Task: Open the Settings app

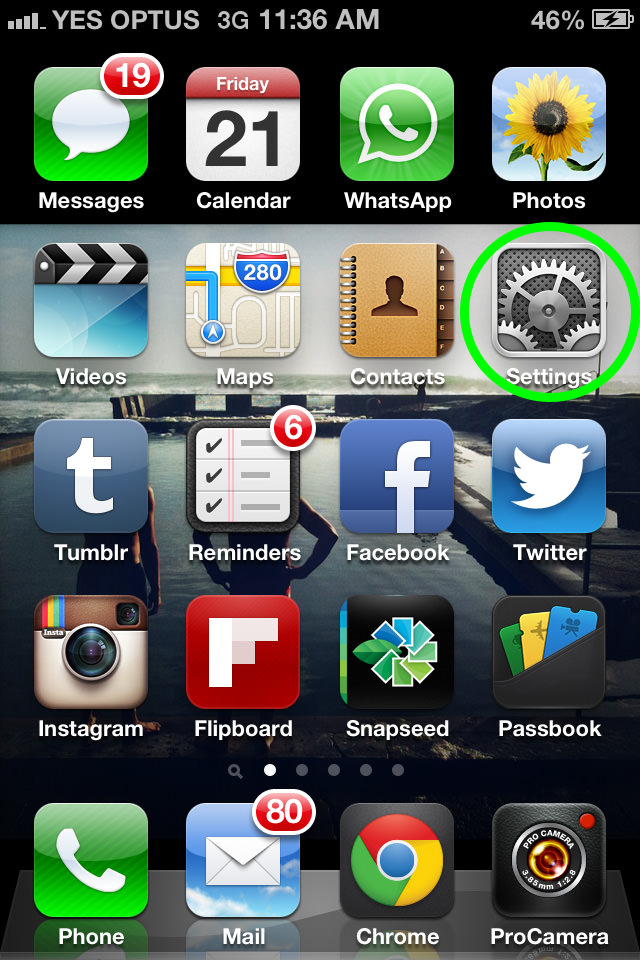Action: tap(549, 301)
